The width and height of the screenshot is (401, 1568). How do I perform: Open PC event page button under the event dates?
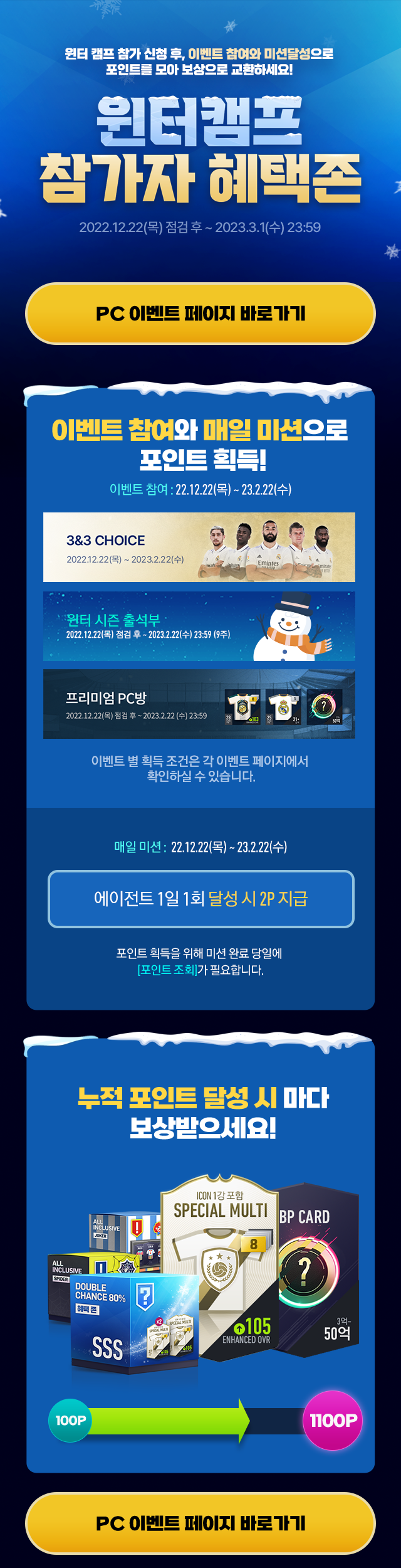pyautogui.click(x=200, y=313)
